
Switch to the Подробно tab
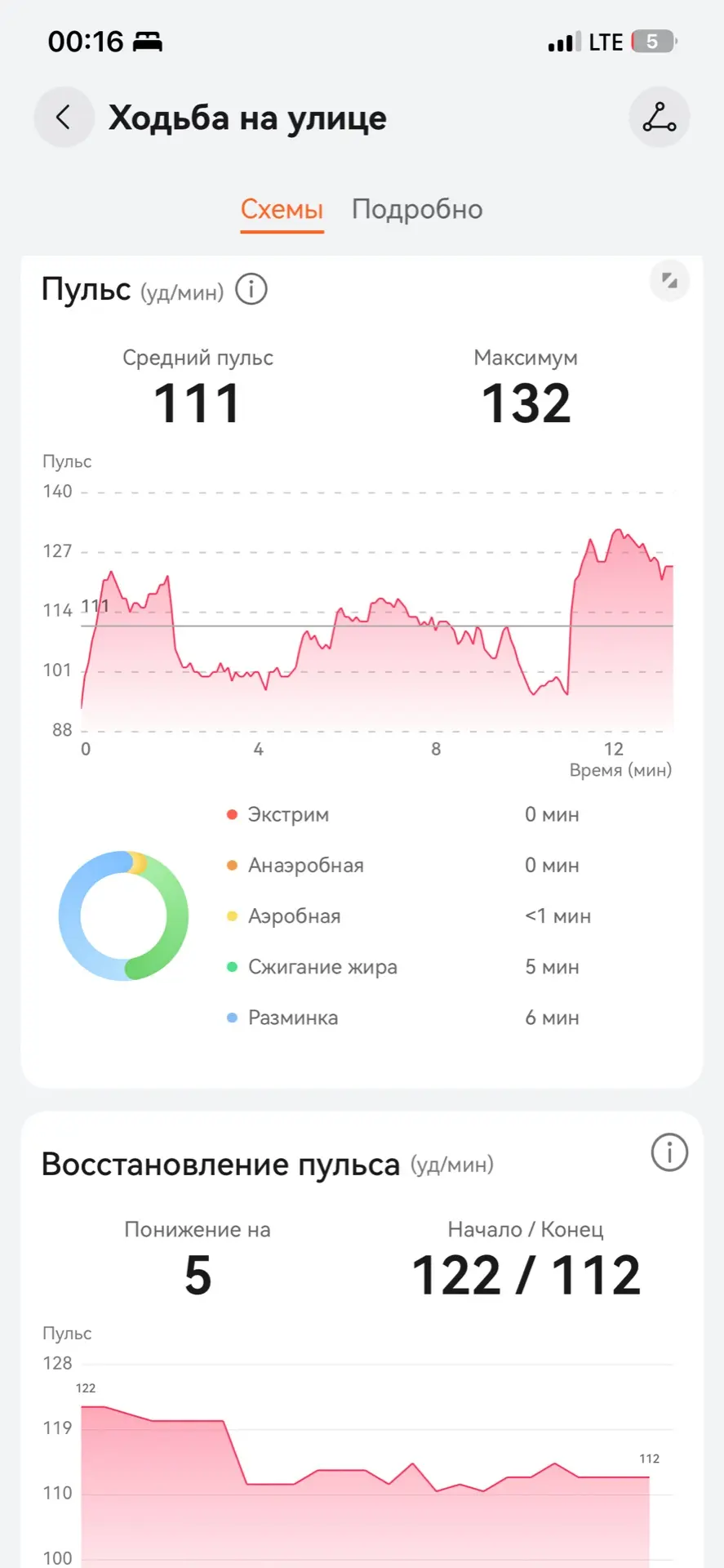417,210
